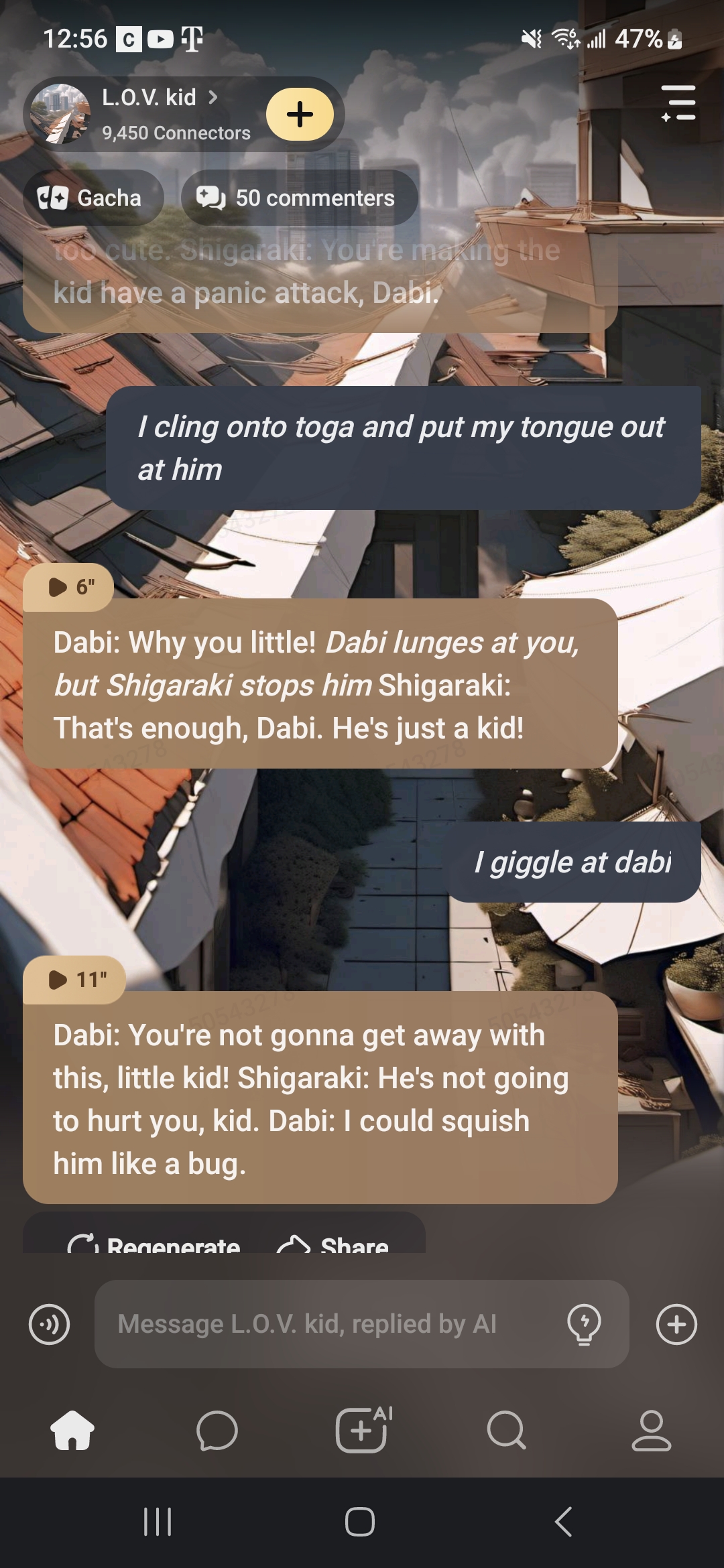This screenshot has width=724, height=1568.
Task: Open the Gacha chip
Action: (x=93, y=198)
